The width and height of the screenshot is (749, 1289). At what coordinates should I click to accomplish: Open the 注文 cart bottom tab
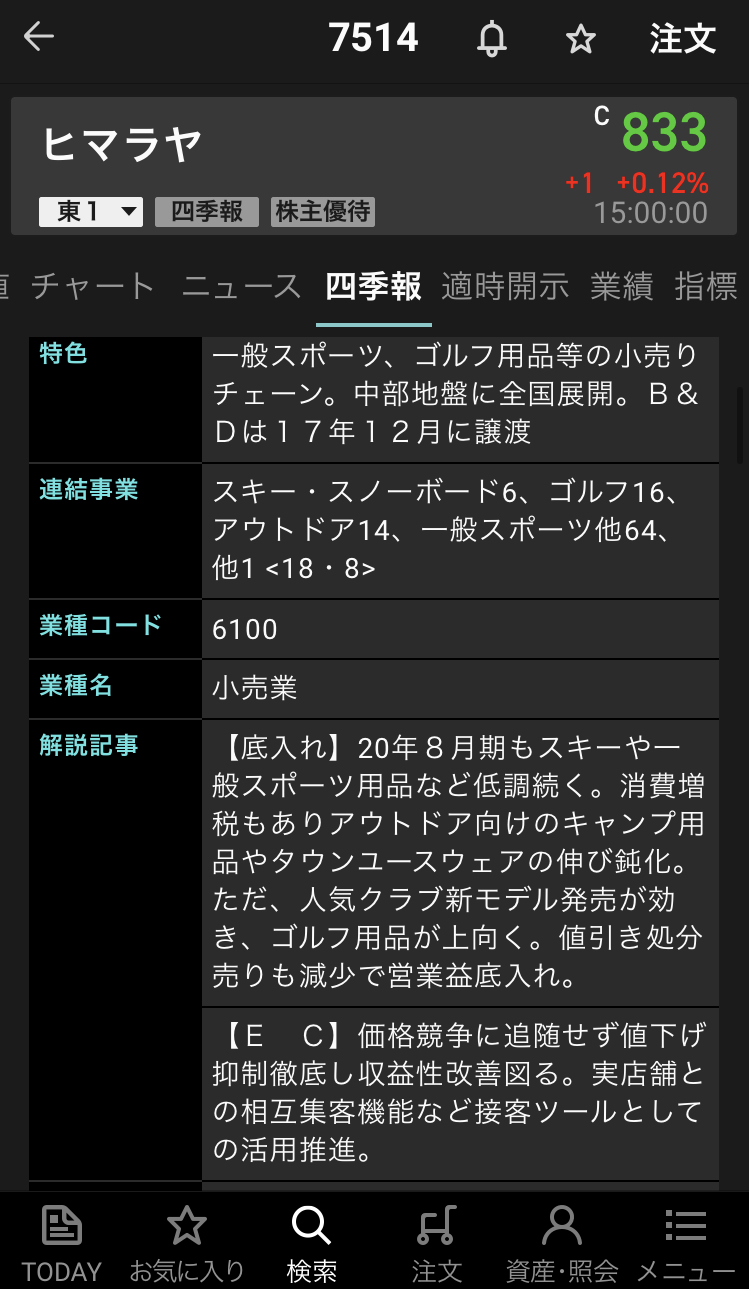[437, 1244]
